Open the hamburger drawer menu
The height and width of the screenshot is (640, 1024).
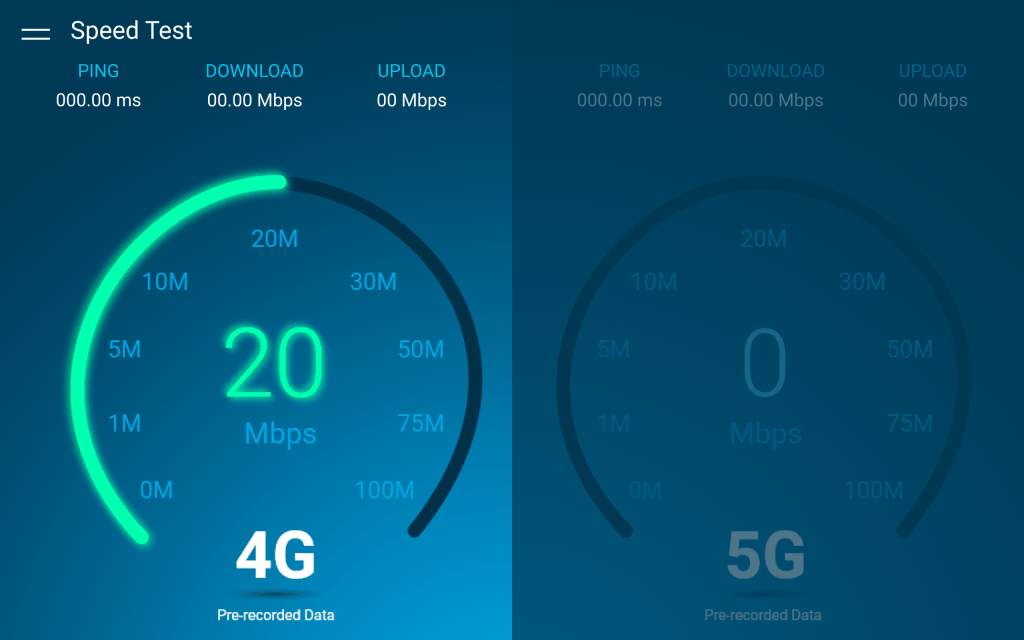coord(36,33)
